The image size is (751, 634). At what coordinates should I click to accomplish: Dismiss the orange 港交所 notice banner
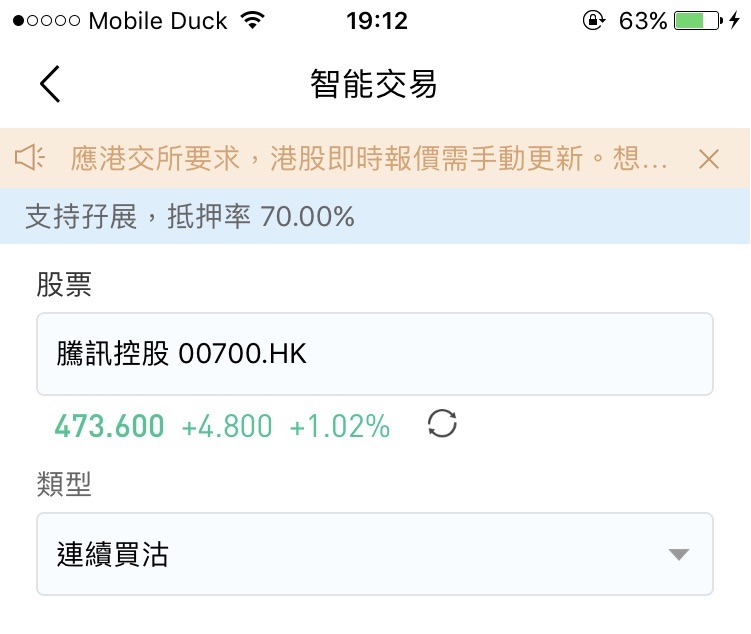[x=709, y=159]
